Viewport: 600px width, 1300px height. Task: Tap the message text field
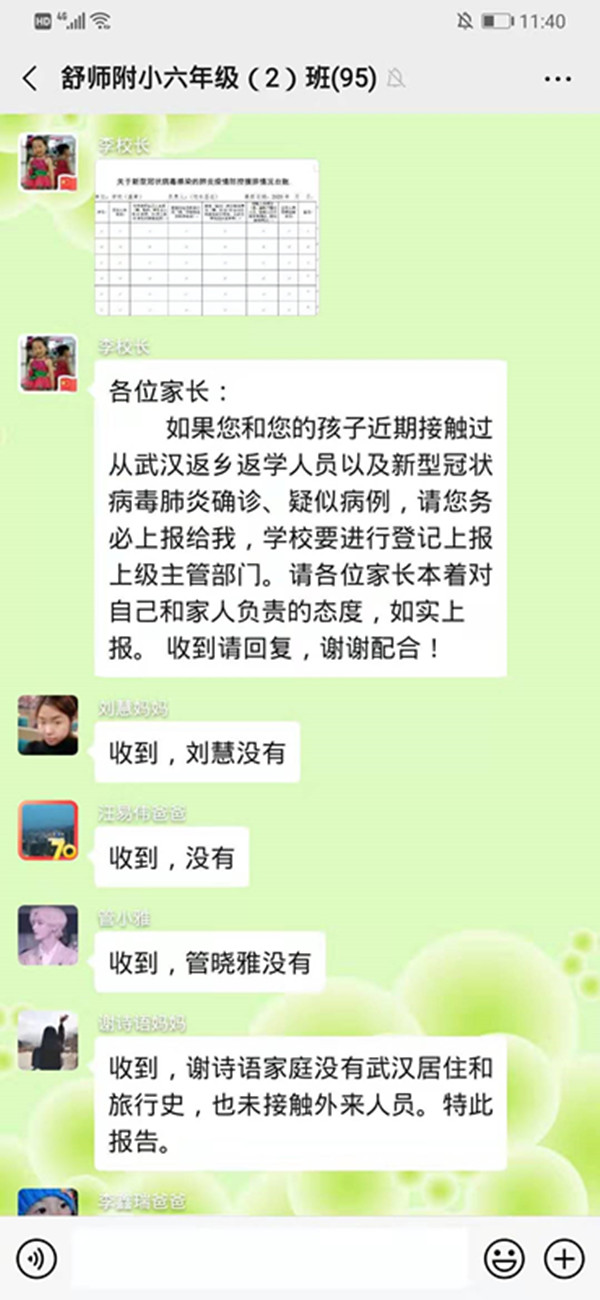coord(270,1258)
